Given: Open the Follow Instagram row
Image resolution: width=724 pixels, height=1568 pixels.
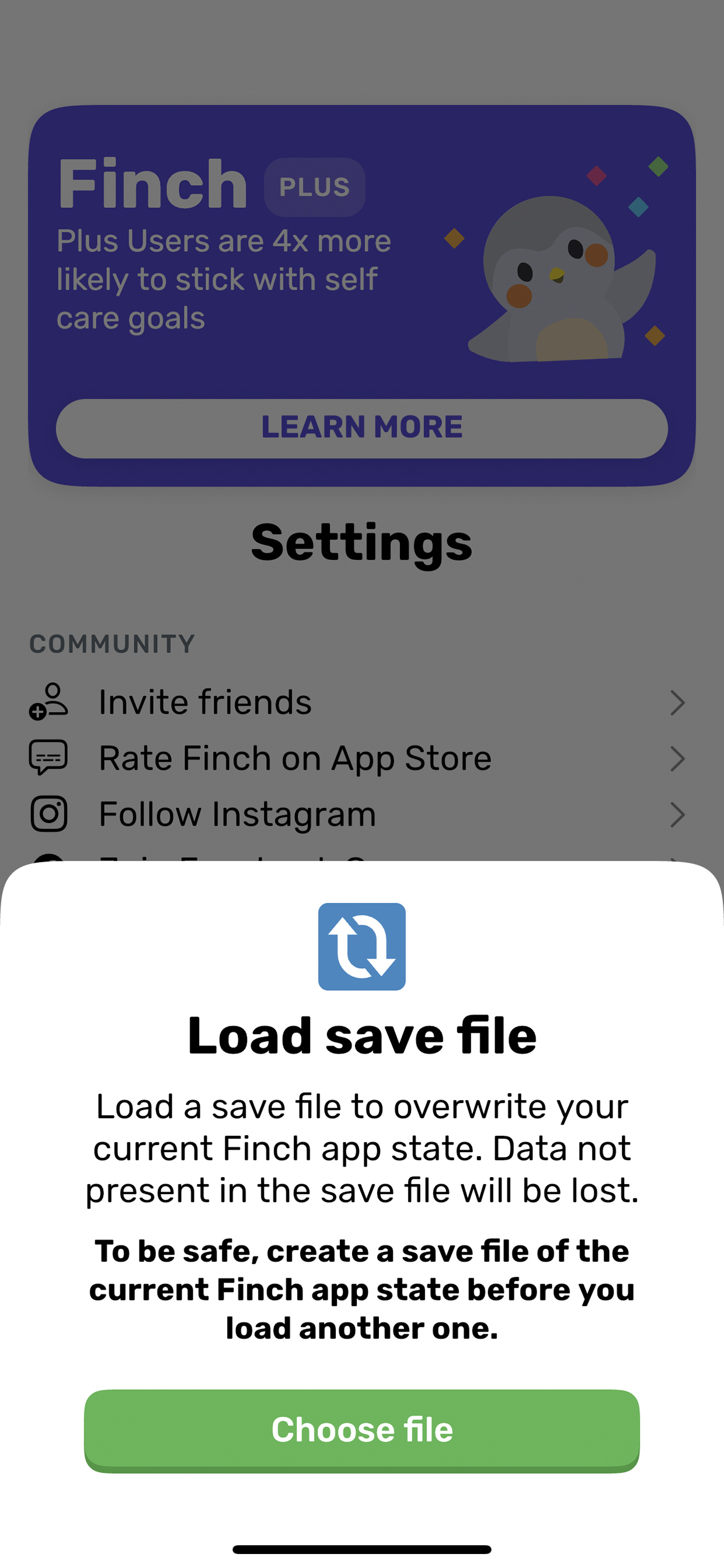Looking at the screenshot, I should pyautogui.click(x=358, y=814).
